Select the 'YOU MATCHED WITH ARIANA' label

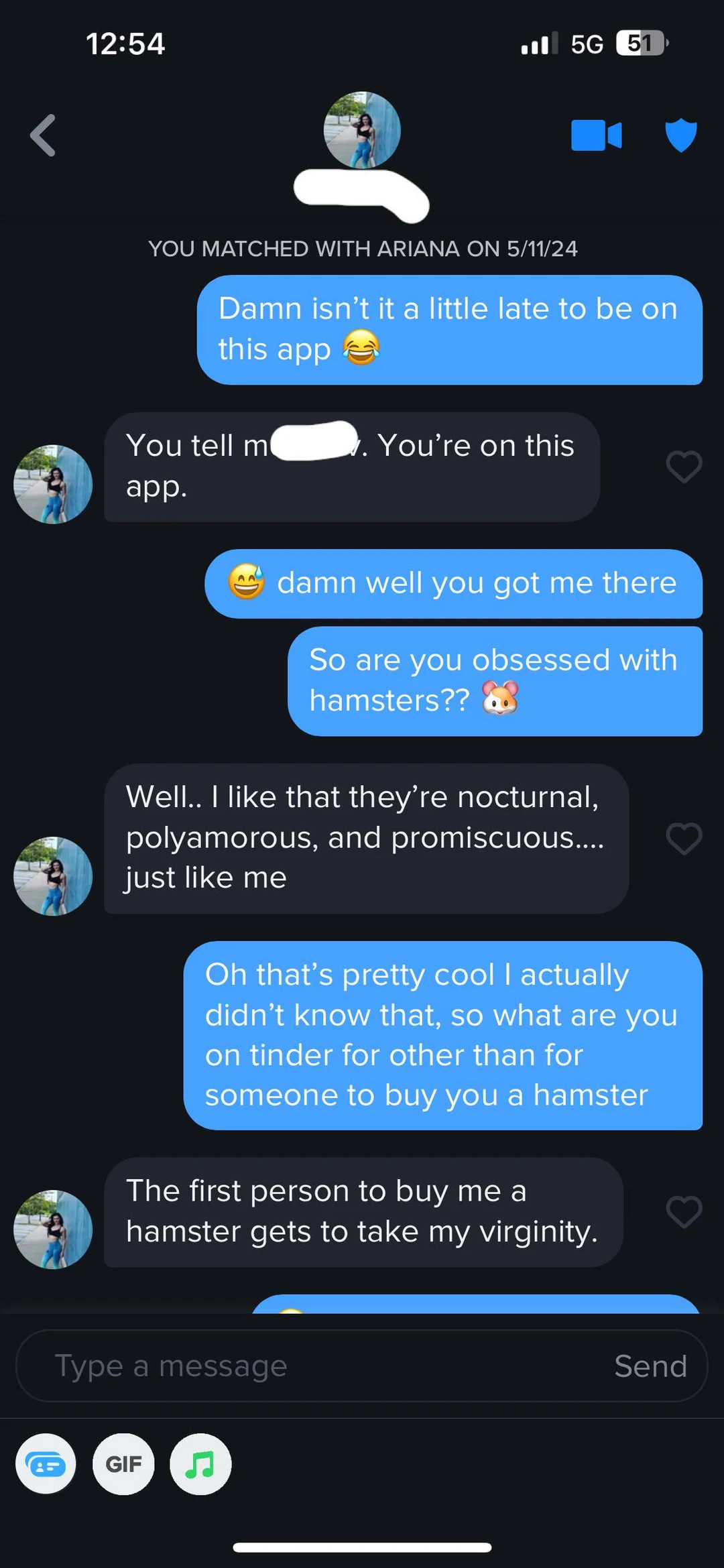[362, 249]
